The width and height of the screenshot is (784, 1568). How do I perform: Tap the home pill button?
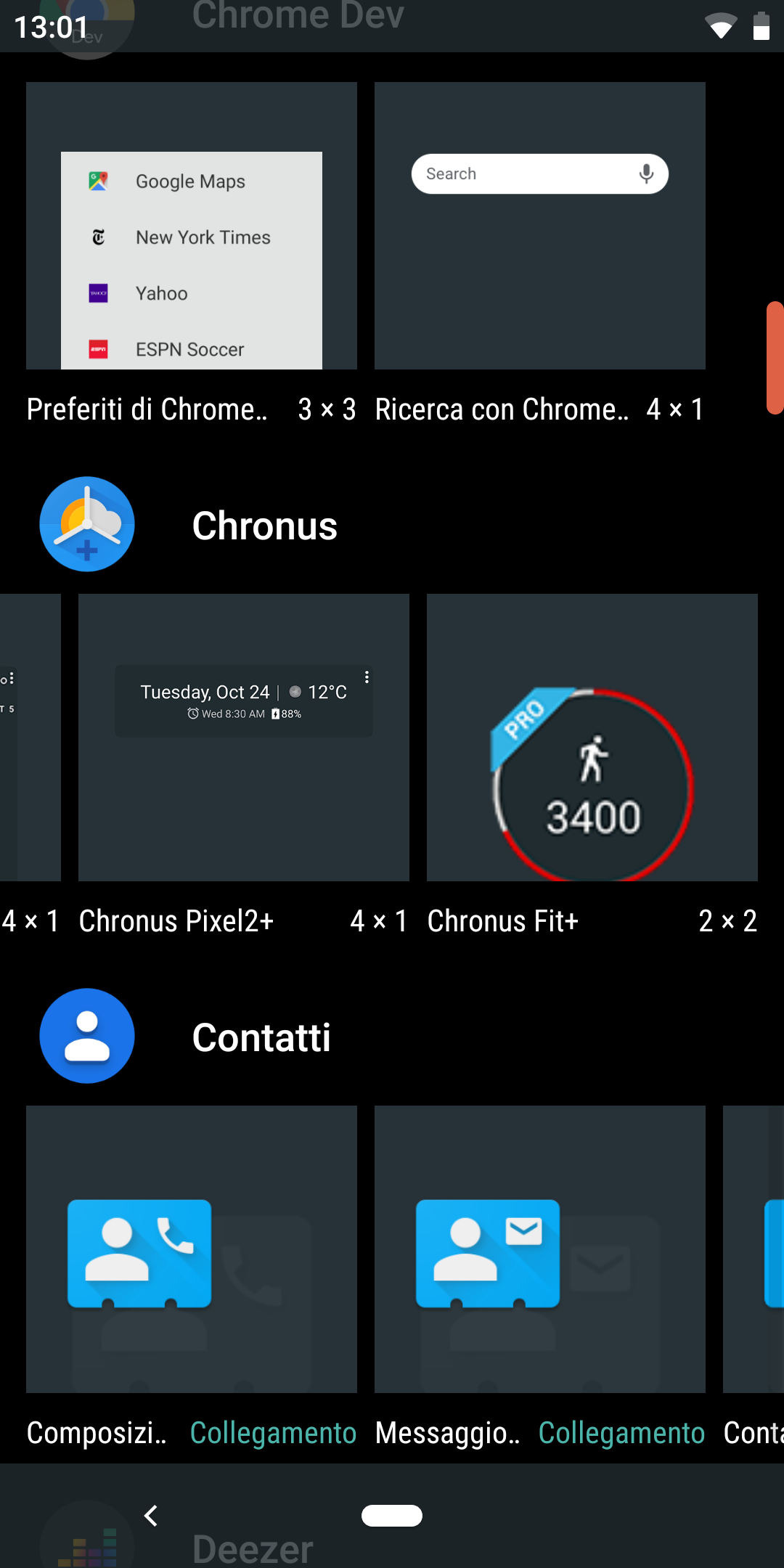pos(392,1516)
